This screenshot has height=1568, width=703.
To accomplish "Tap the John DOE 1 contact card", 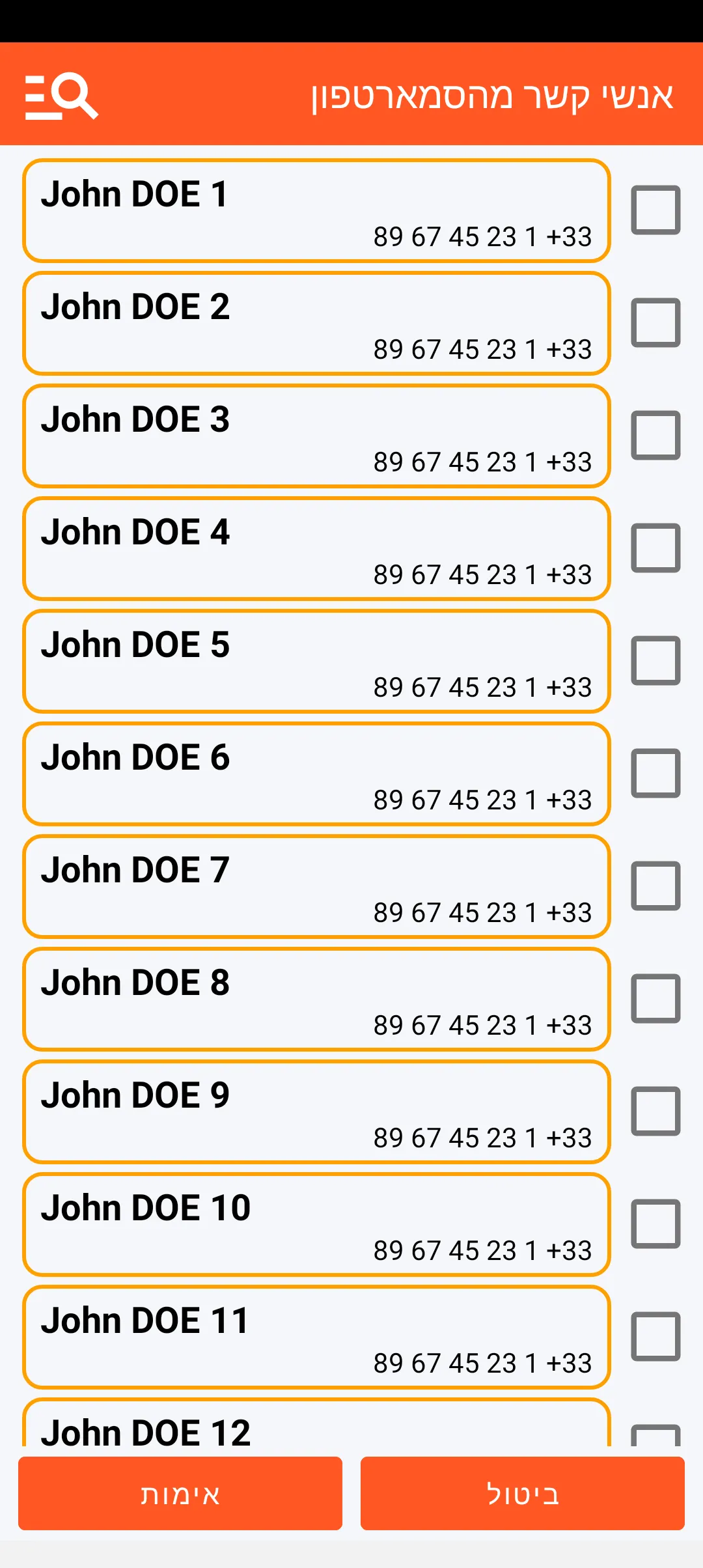I will click(316, 210).
